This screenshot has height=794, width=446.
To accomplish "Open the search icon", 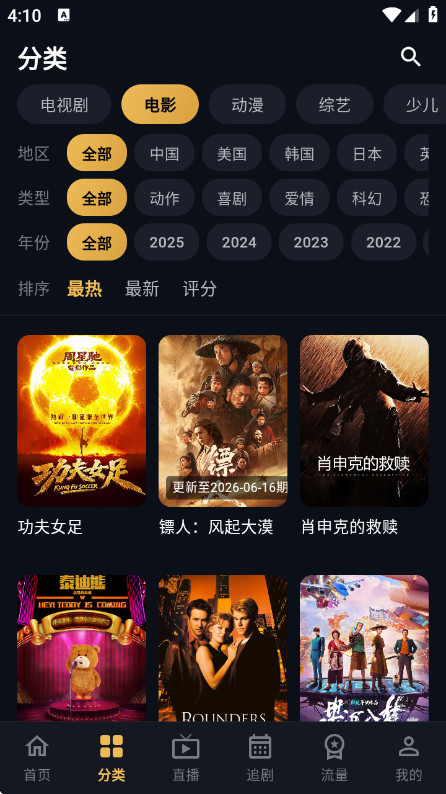I will [x=410, y=57].
